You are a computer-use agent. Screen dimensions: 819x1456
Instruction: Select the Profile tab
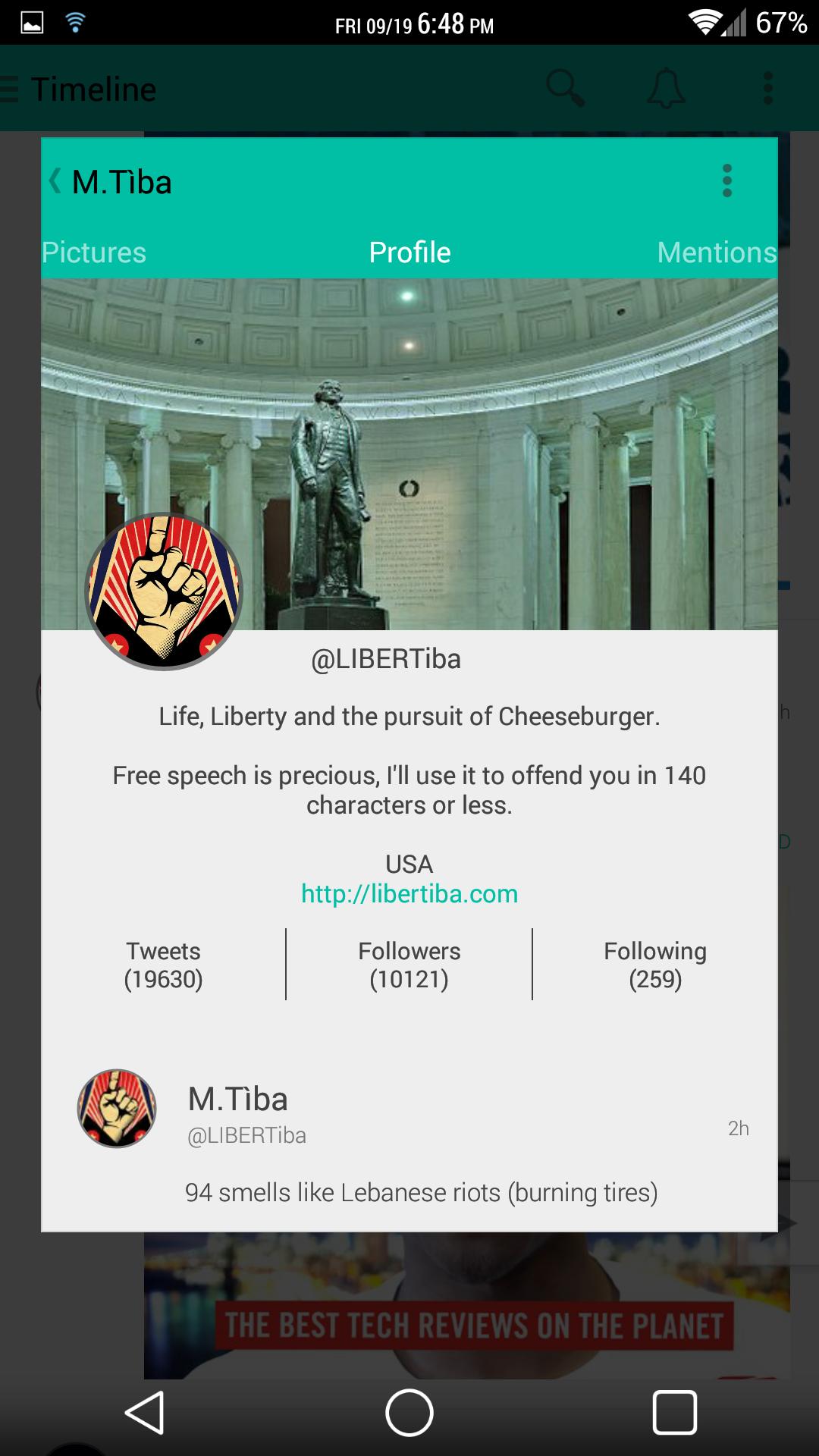pos(409,253)
